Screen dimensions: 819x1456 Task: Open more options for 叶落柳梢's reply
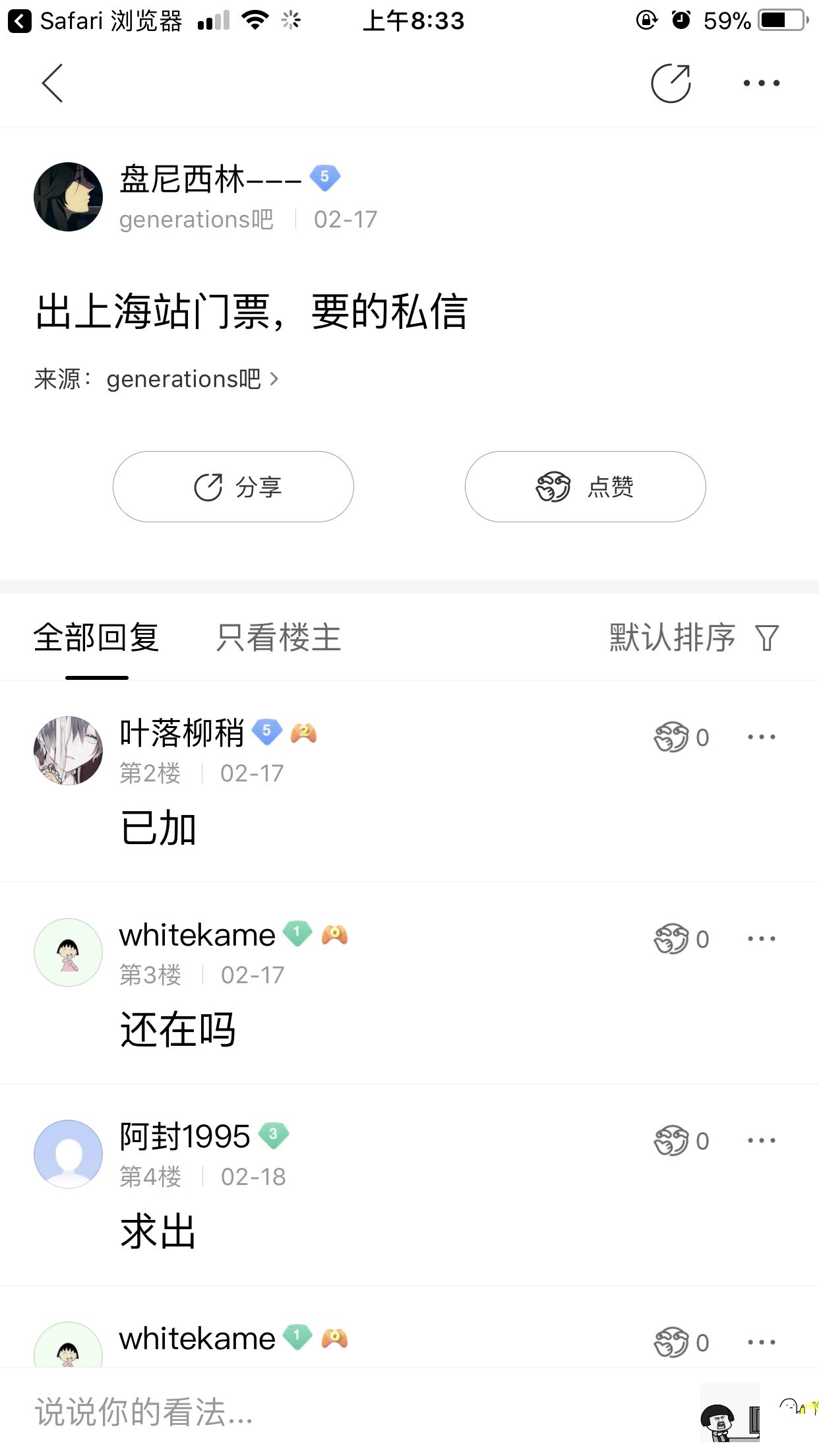(x=762, y=737)
